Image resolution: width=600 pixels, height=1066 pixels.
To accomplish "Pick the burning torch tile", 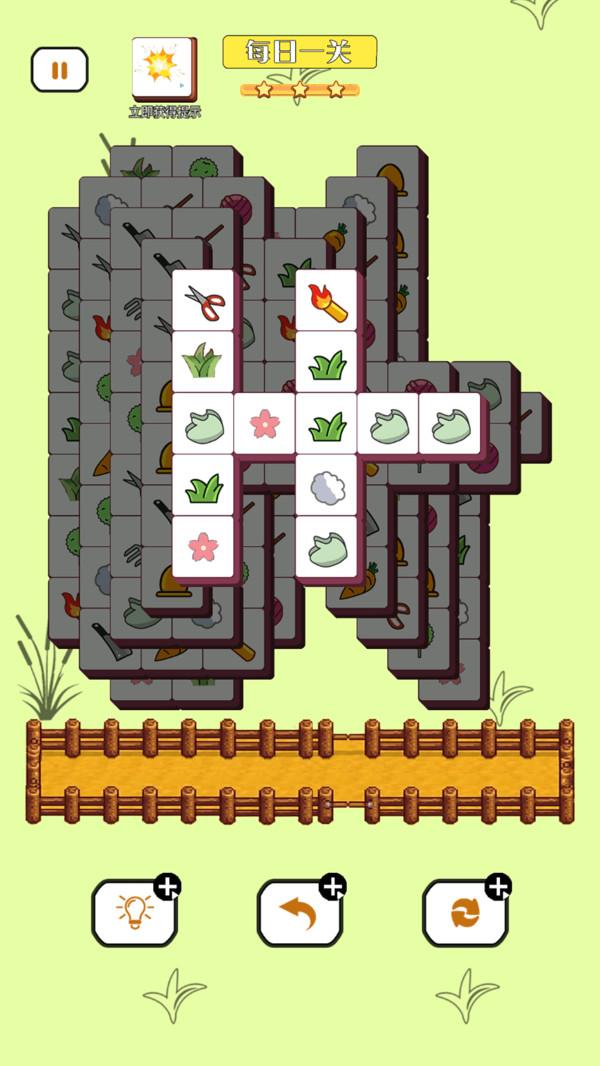I will click(x=327, y=301).
